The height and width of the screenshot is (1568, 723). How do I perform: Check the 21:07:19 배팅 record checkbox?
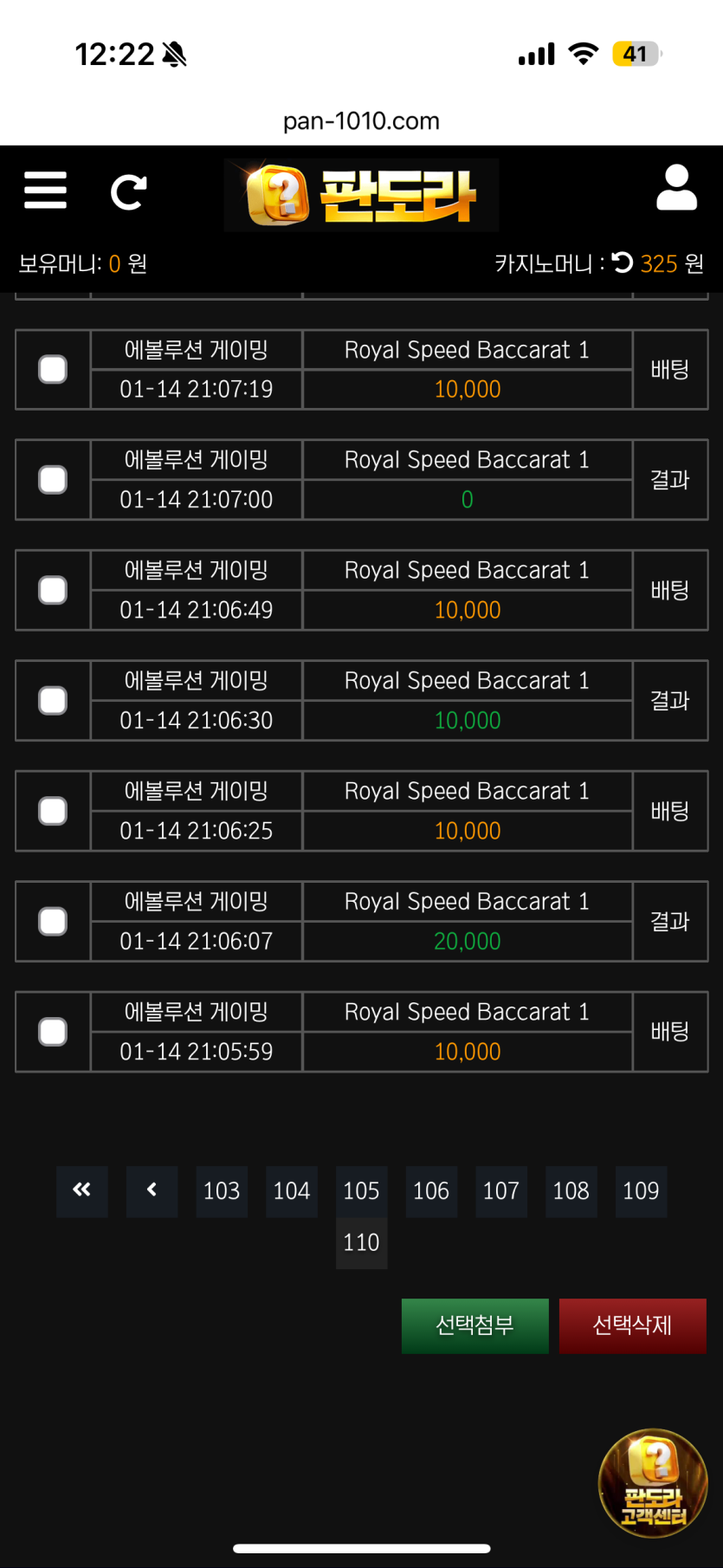[x=53, y=369]
